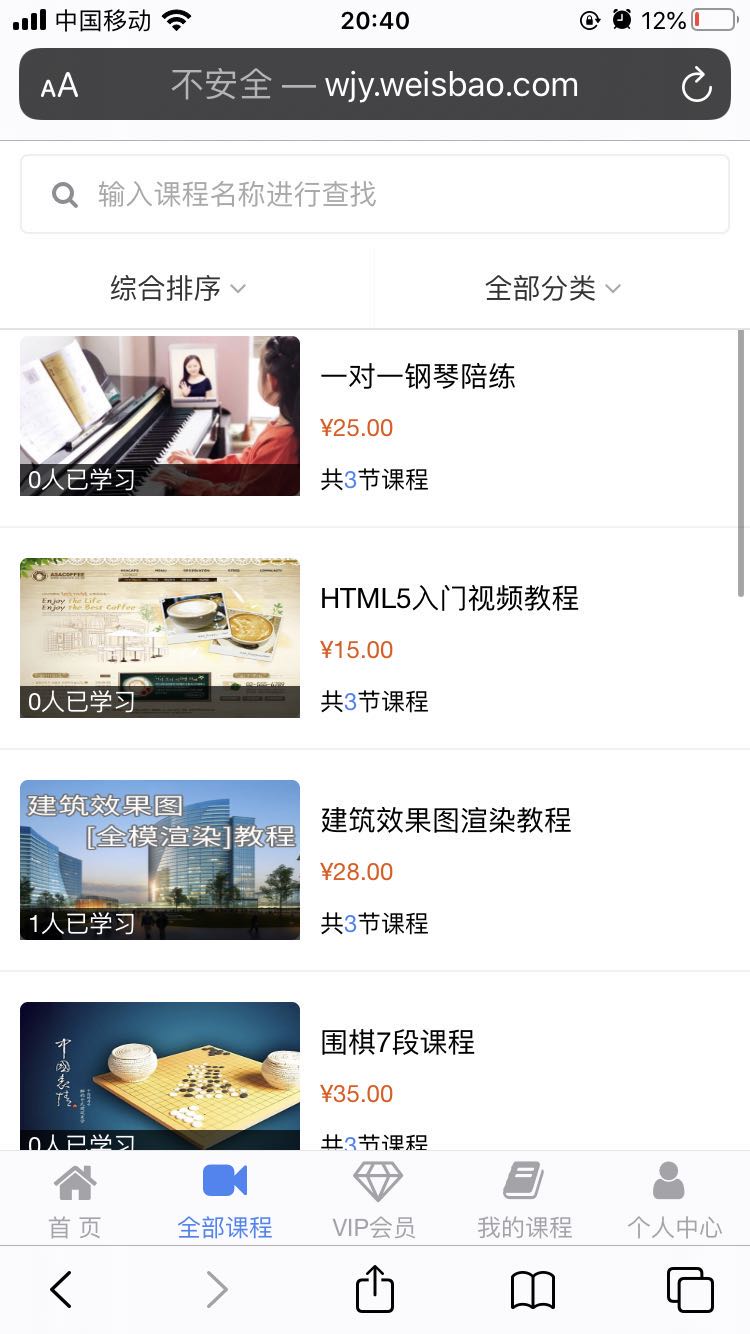Screen dimensions: 750x1334
Task: Open the 我的课程 tab
Action: (525, 1200)
